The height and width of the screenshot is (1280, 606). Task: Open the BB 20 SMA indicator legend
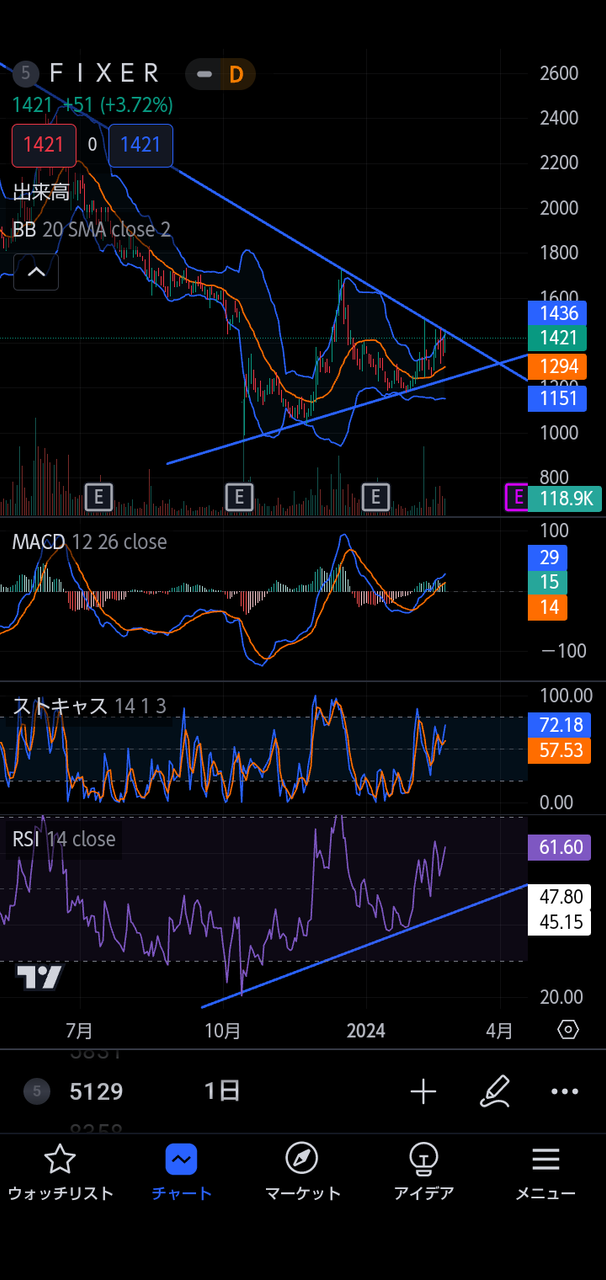91,230
